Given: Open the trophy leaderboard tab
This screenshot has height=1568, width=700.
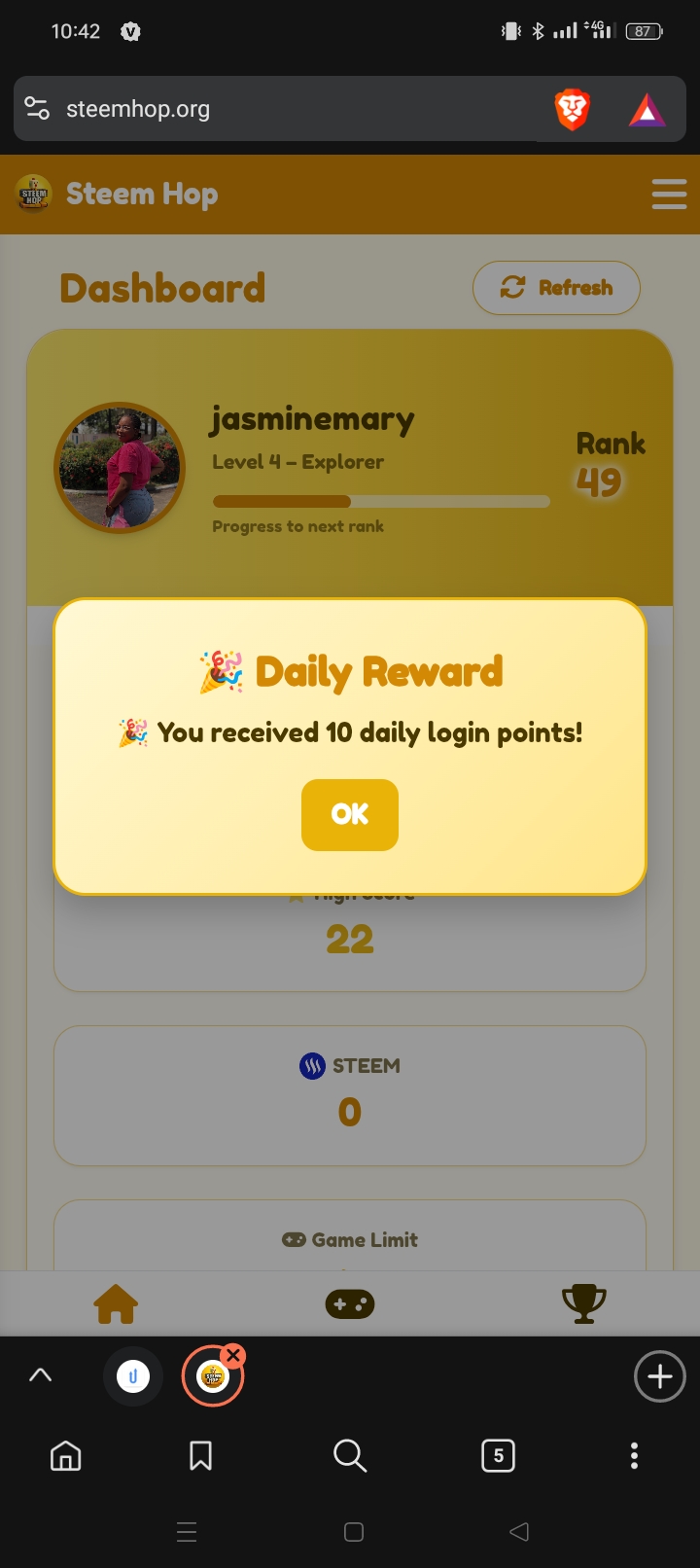Looking at the screenshot, I should [583, 1303].
